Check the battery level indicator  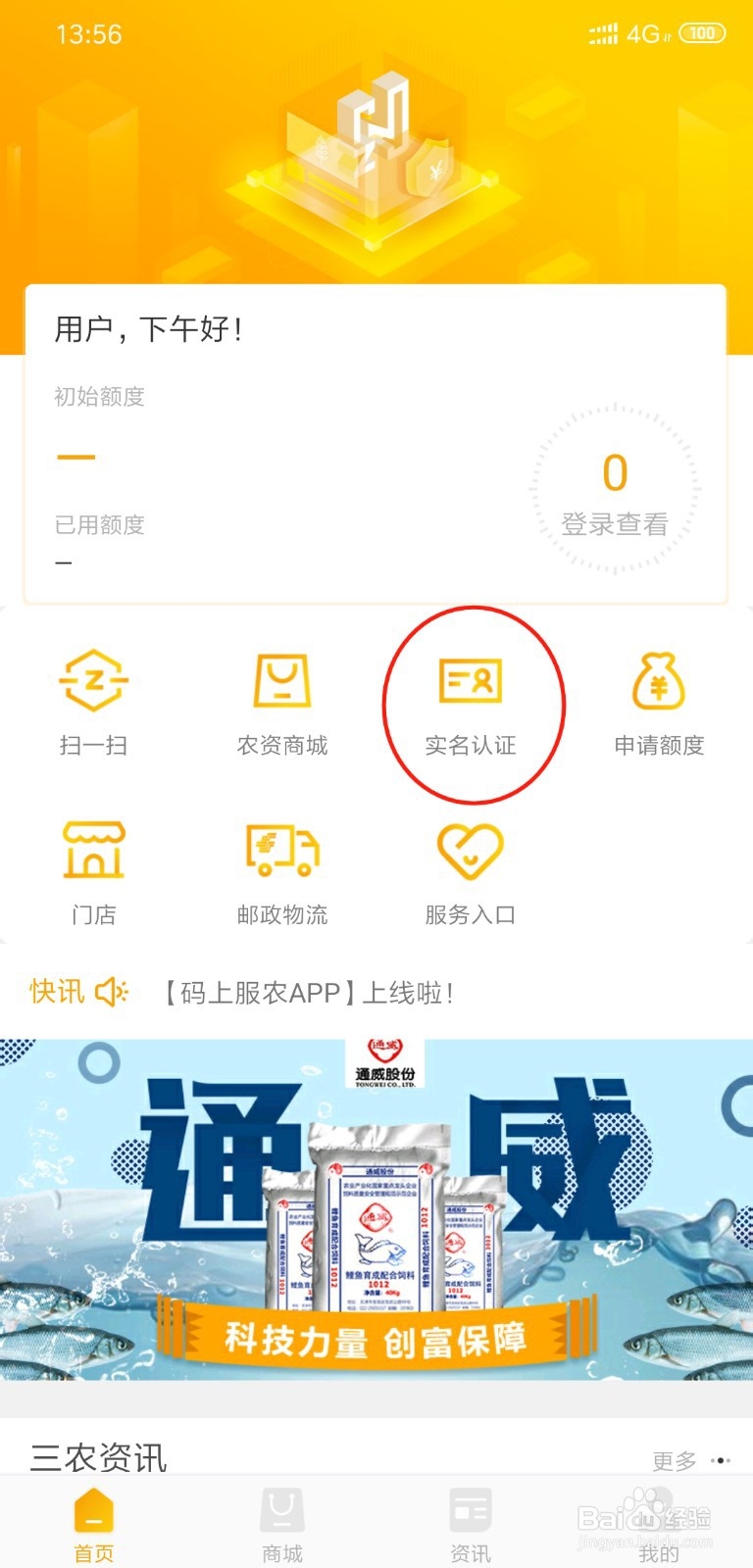click(702, 33)
